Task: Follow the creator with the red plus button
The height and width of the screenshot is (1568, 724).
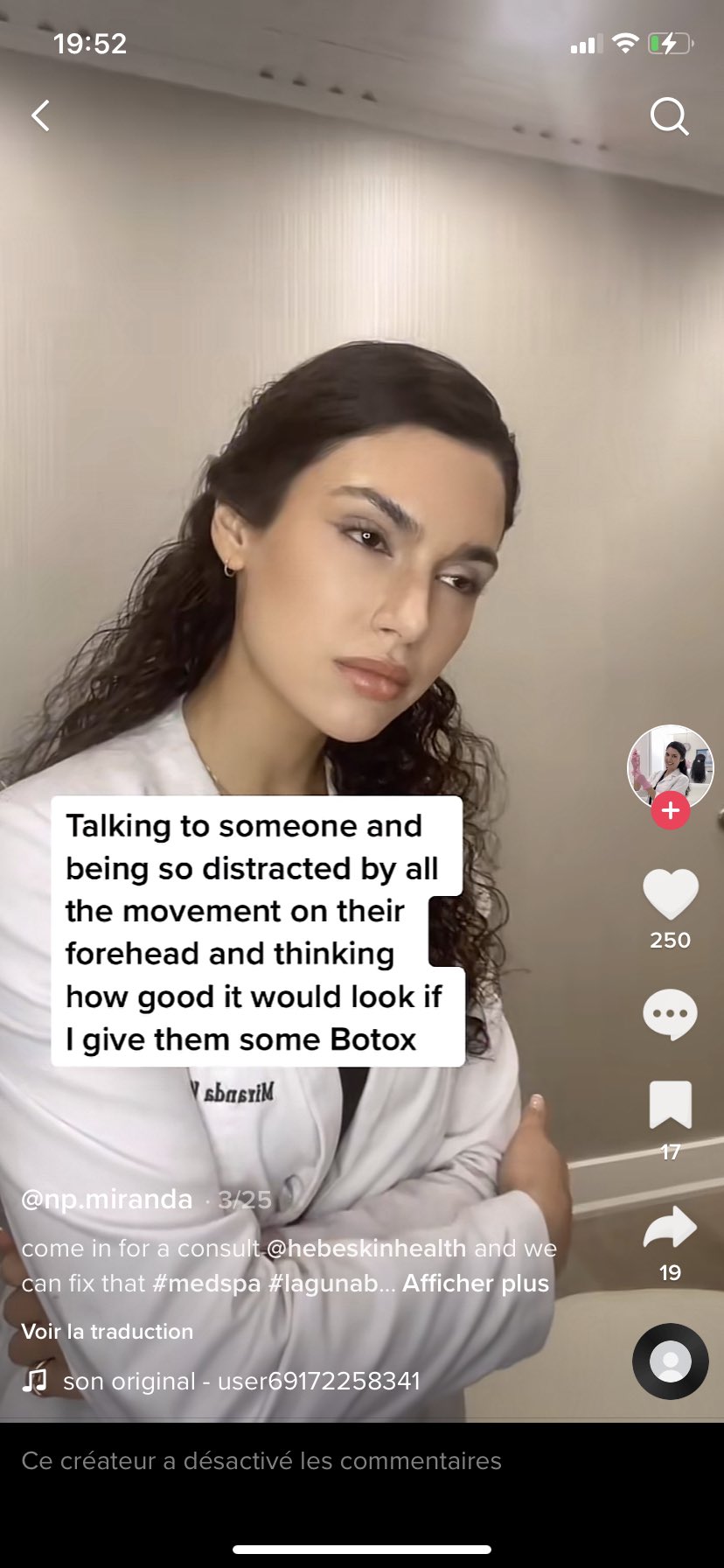Action: pyautogui.click(x=671, y=810)
